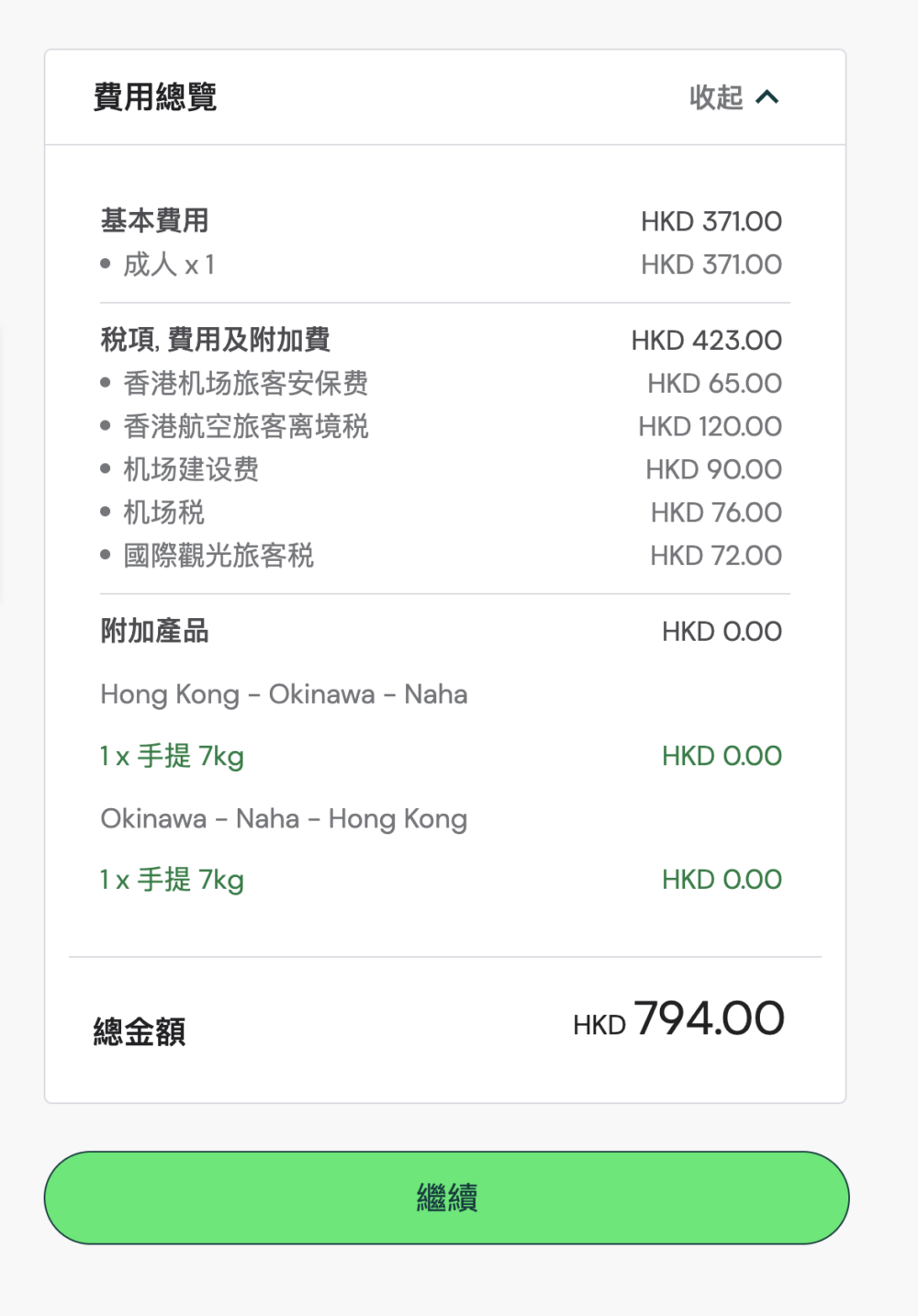918x1316 pixels.
Task: Select the 附加產品 section heading
Action: (x=153, y=631)
